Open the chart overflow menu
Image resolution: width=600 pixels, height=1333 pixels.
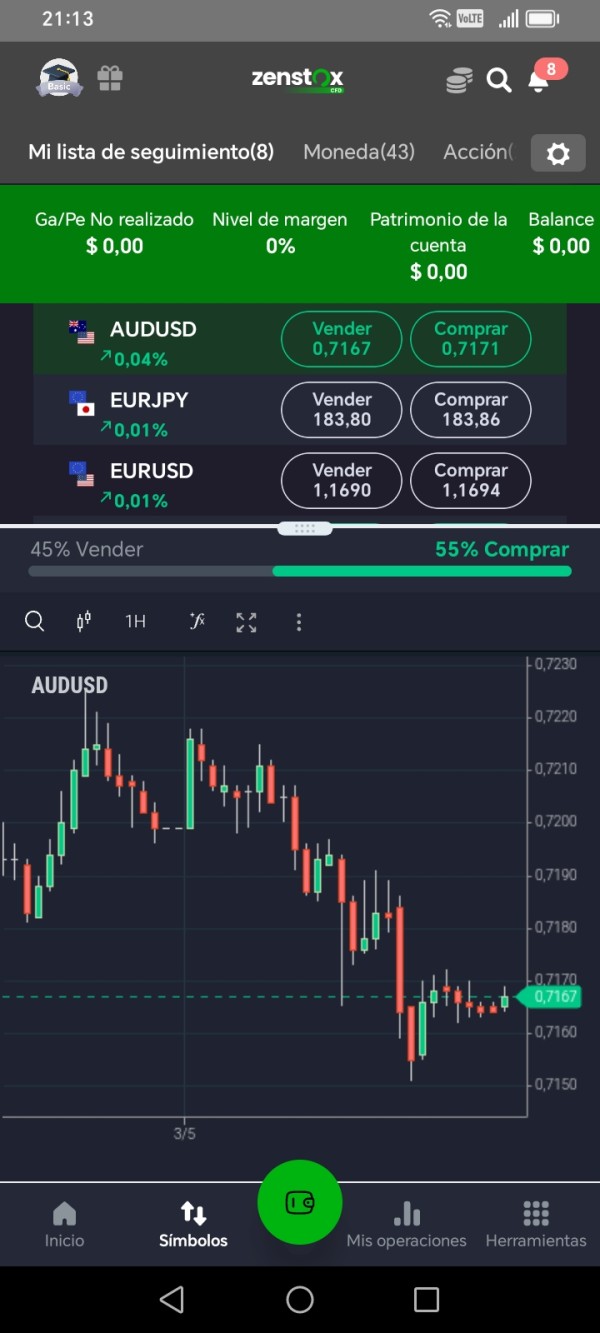click(x=298, y=622)
